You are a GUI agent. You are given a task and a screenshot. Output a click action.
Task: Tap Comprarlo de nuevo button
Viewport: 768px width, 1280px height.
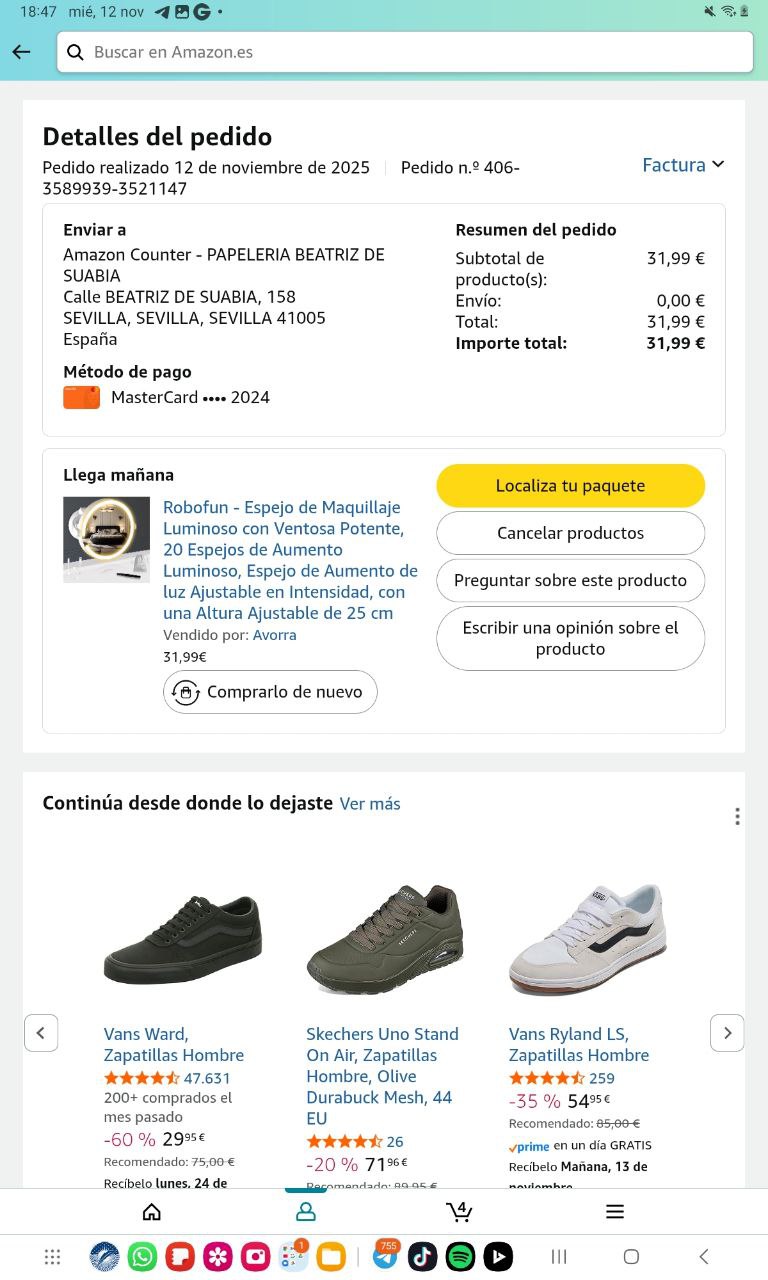coord(270,692)
